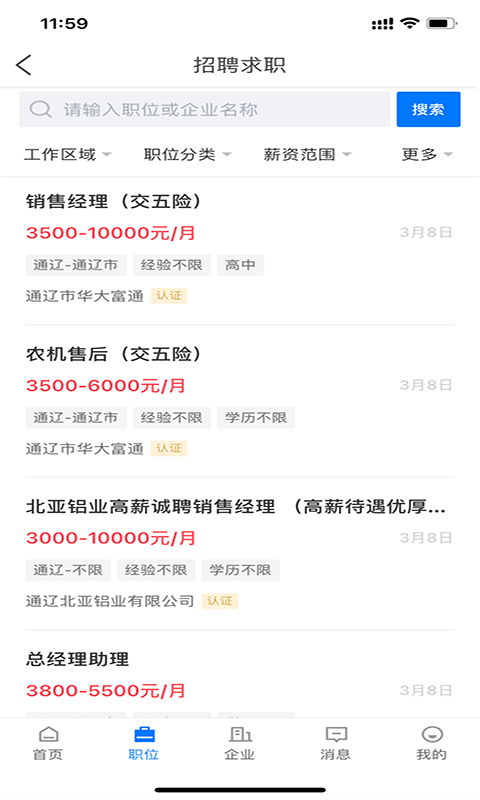Switch to the 首页 tab
Image resolution: width=480 pixels, height=800 pixels.
pyautogui.click(x=48, y=743)
